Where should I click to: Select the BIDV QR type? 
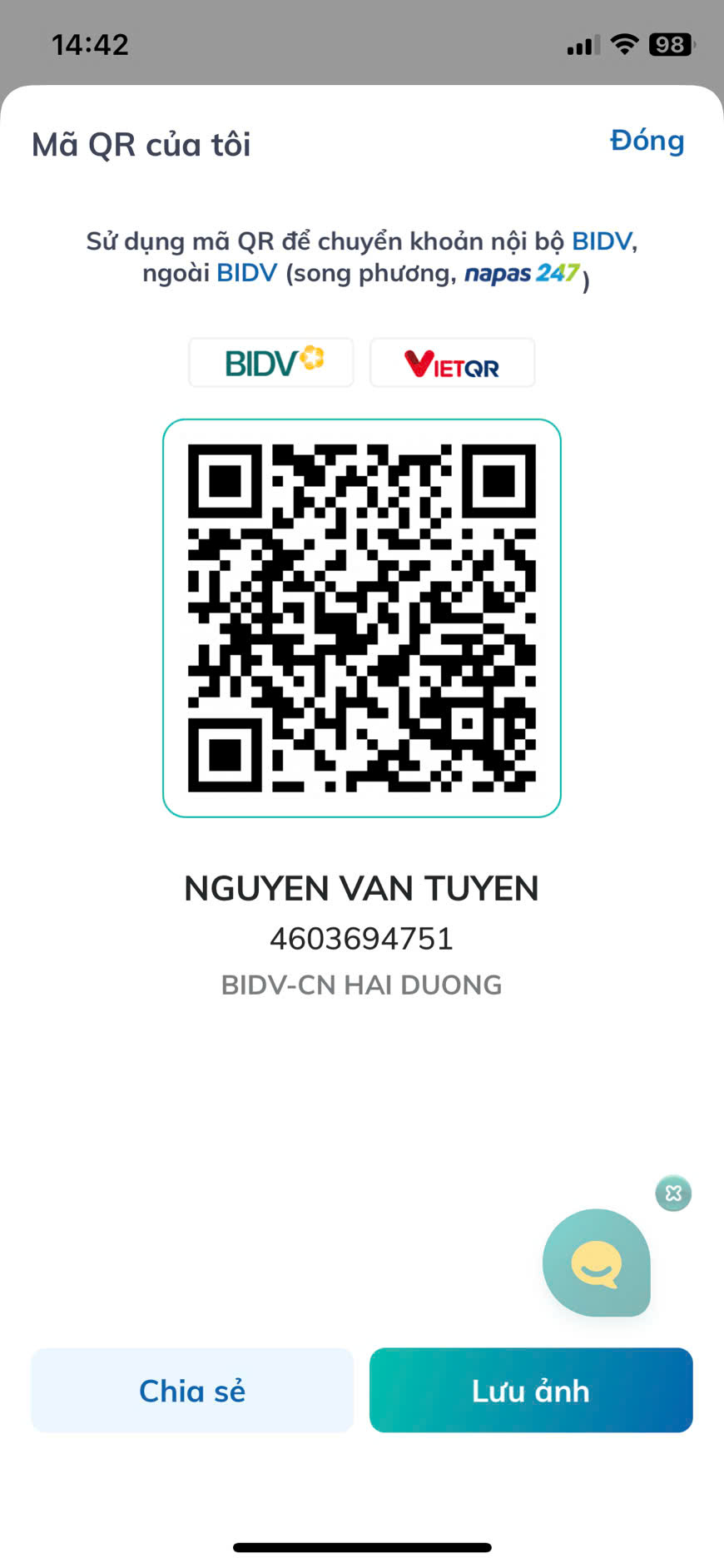(271, 363)
